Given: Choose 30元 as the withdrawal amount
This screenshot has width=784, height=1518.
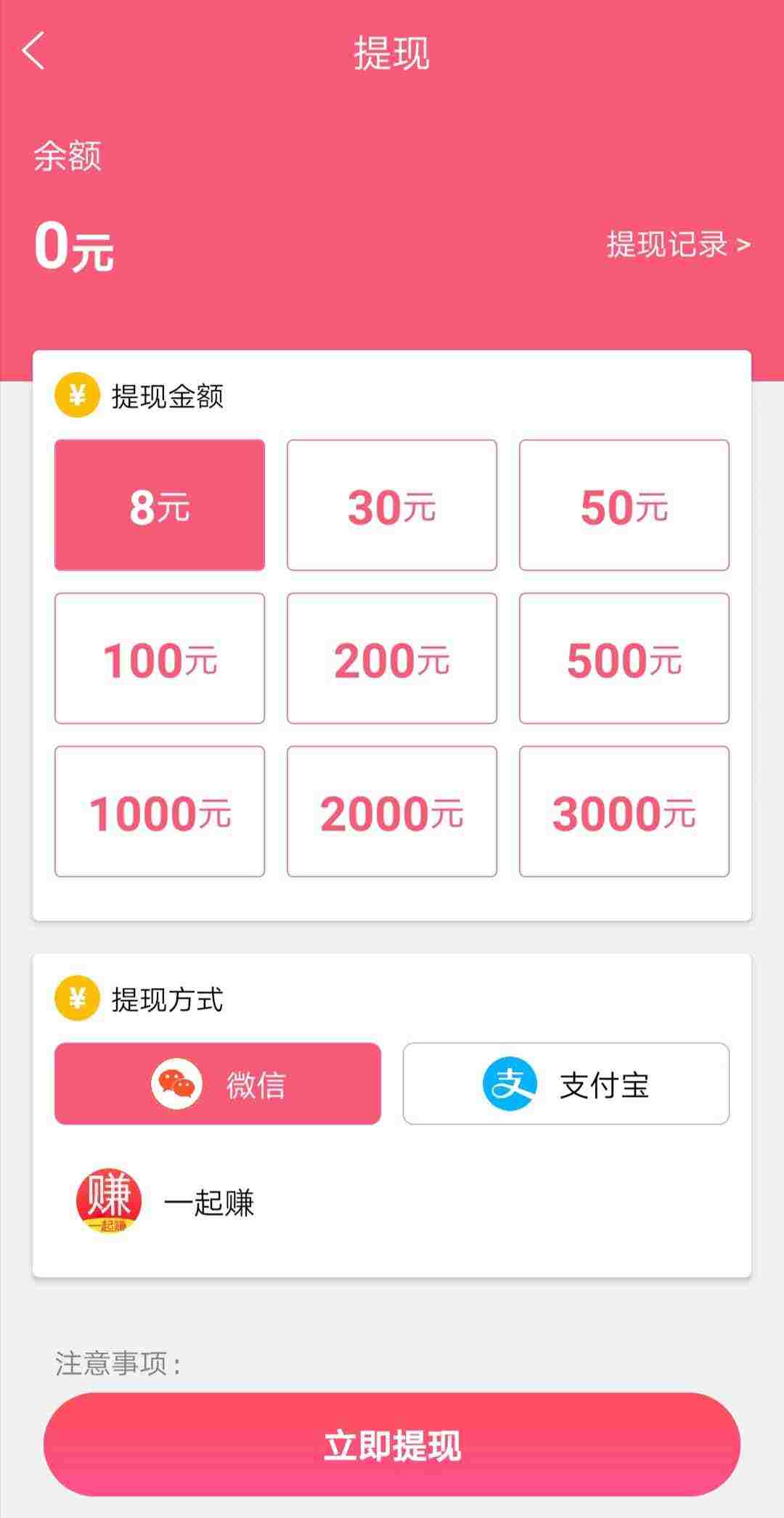Looking at the screenshot, I should 392,505.
